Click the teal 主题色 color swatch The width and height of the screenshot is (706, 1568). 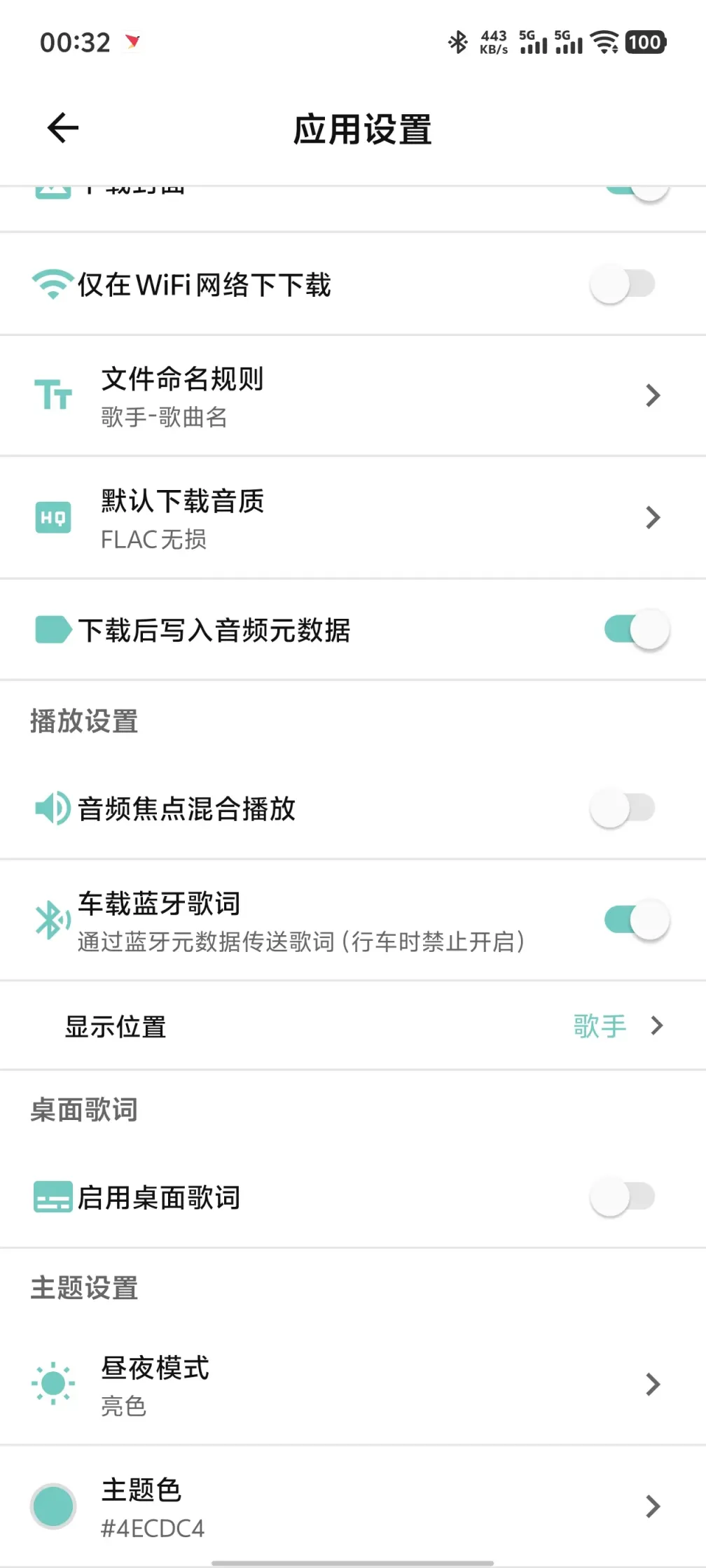(53, 1506)
